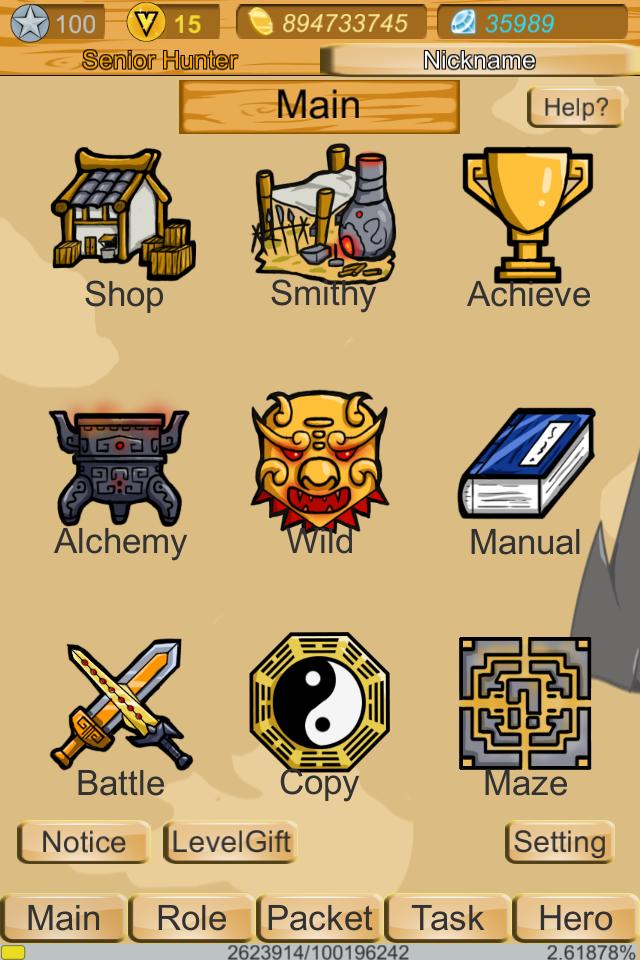Switch to the Hero tab
The height and width of the screenshot is (960, 640).
point(575,918)
